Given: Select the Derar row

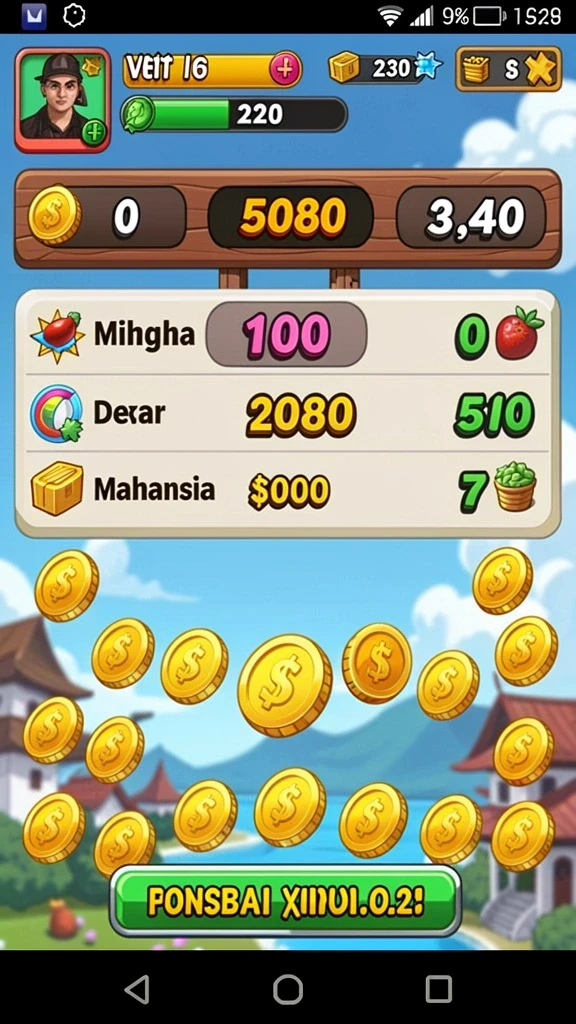Looking at the screenshot, I should click(287, 413).
